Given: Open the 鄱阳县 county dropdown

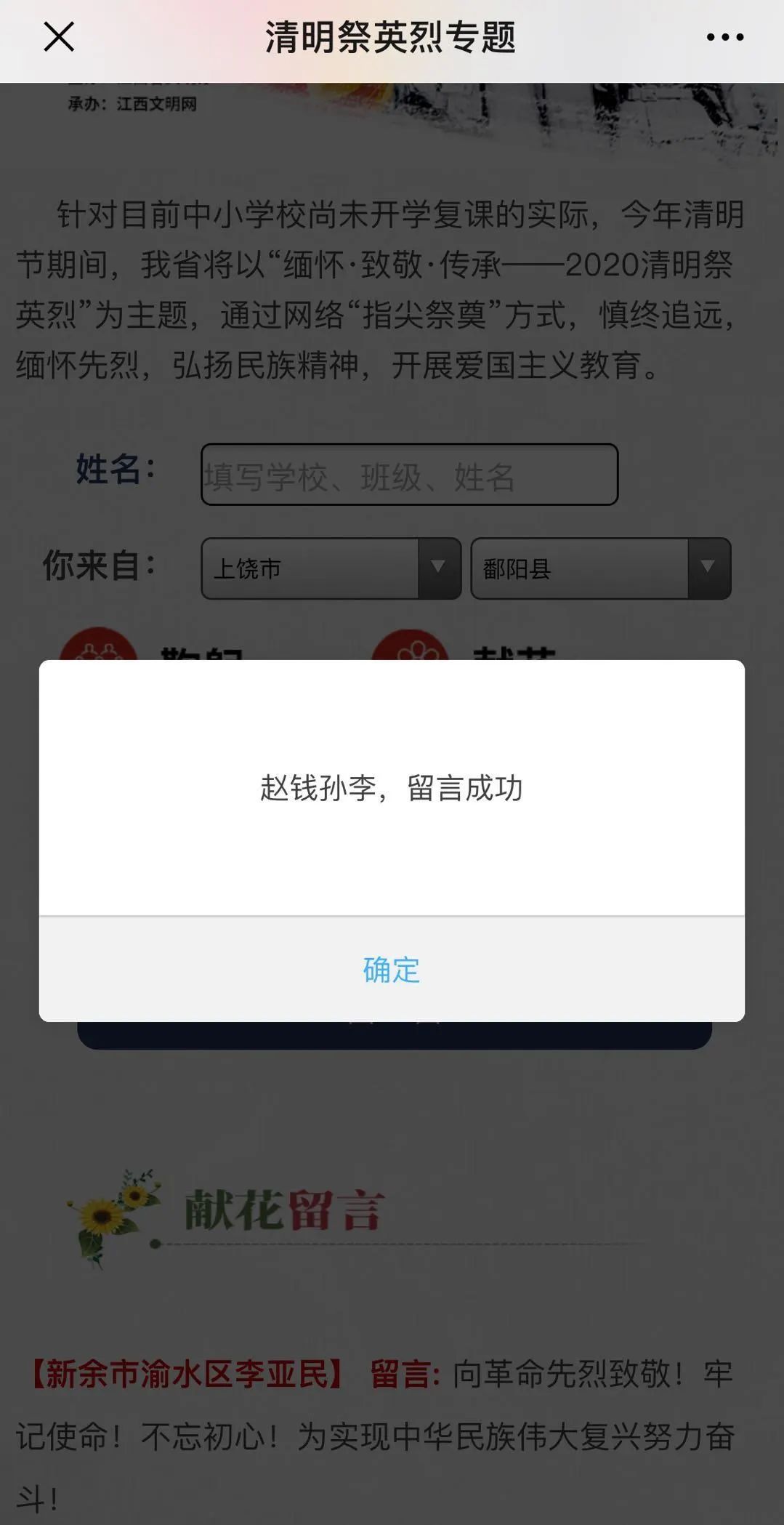Looking at the screenshot, I should [600, 568].
